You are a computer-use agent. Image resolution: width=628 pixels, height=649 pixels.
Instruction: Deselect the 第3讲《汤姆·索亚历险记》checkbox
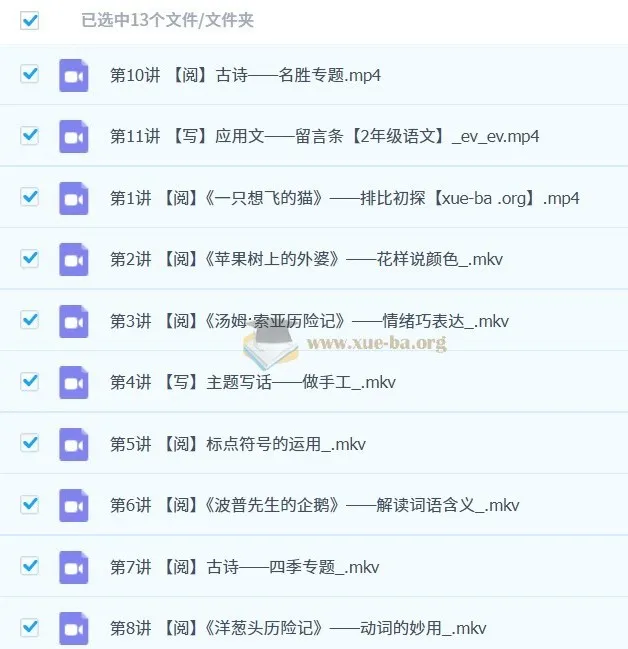point(29,319)
